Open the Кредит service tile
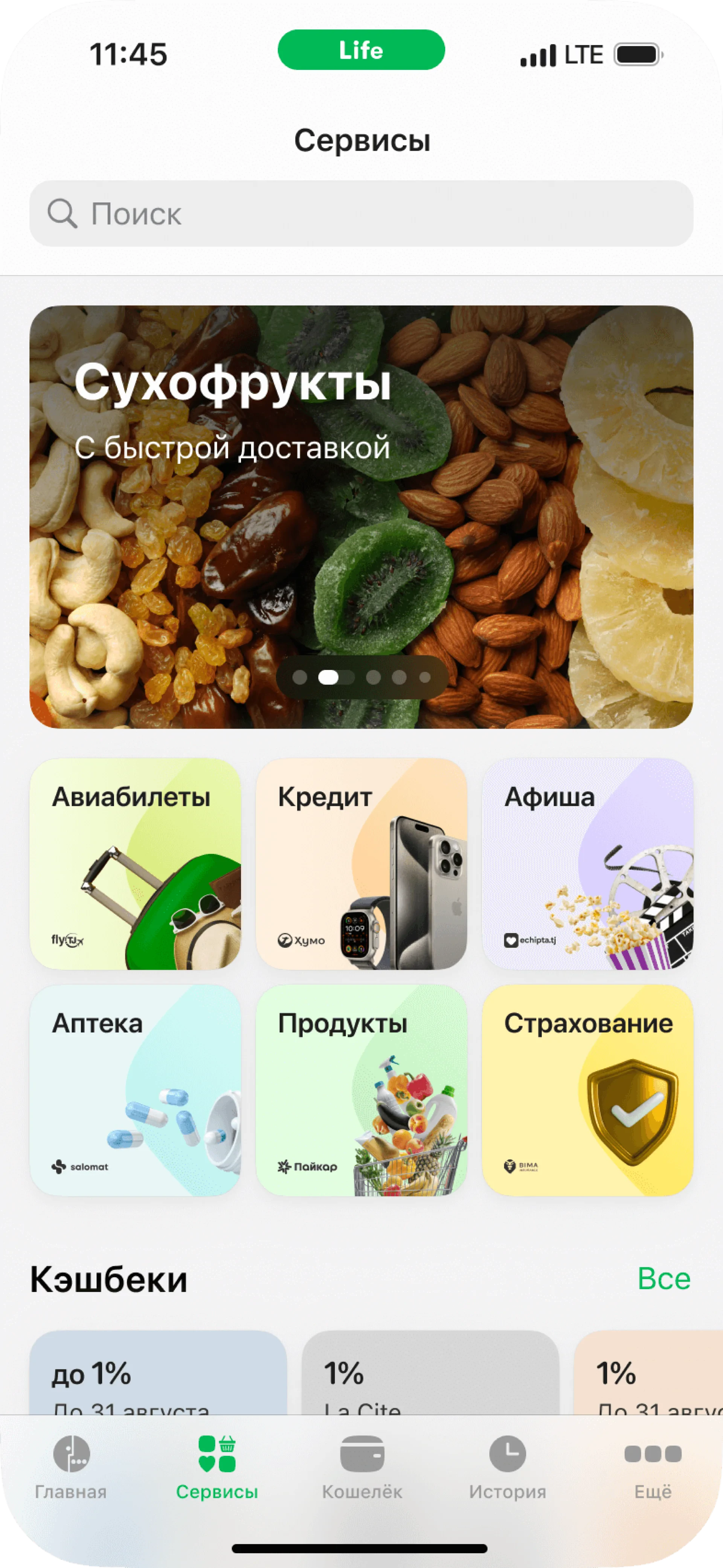This screenshot has width=723, height=1568. click(x=361, y=863)
